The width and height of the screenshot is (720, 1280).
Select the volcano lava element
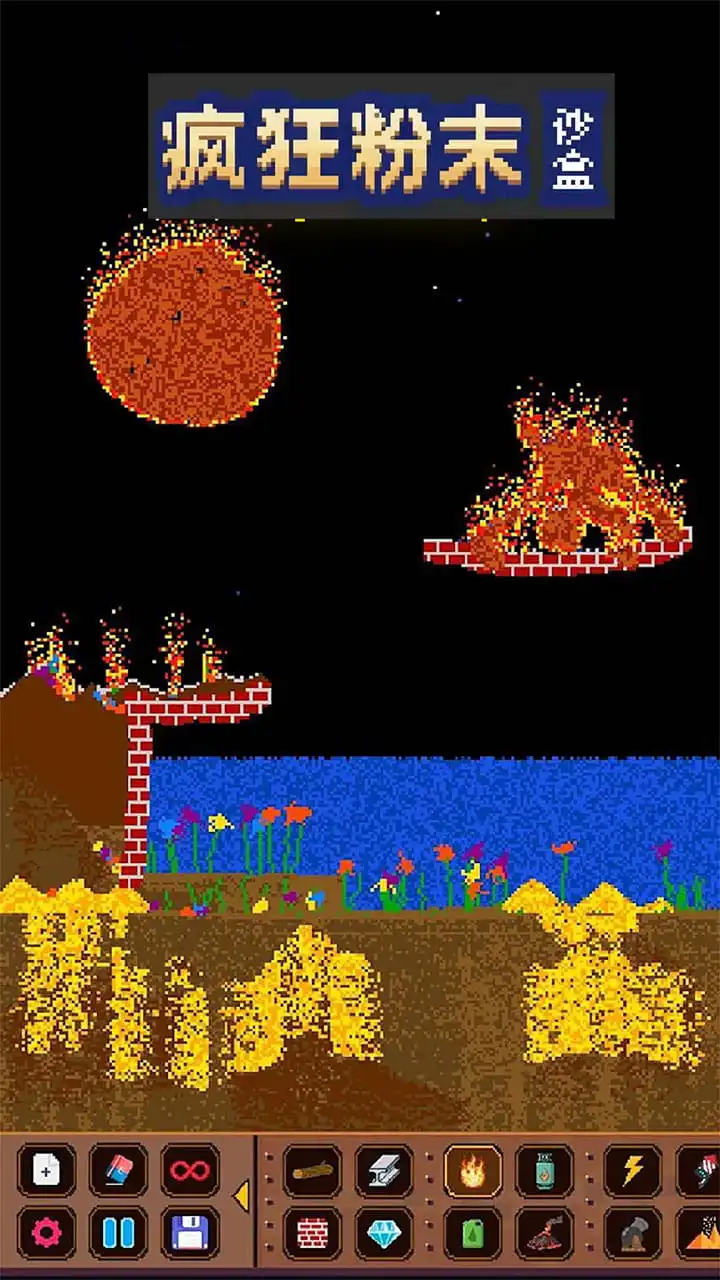tap(545, 1233)
